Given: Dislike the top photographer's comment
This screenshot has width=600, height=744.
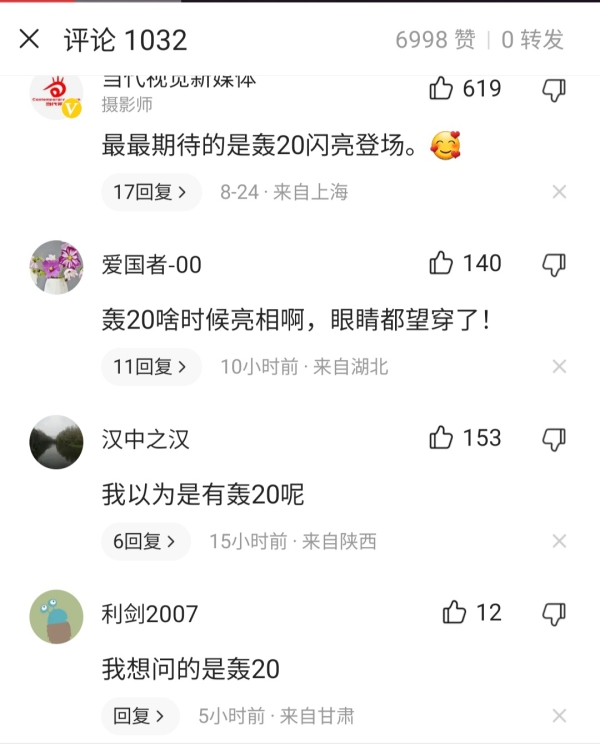Looking at the screenshot, I should (x=554, y=90).
